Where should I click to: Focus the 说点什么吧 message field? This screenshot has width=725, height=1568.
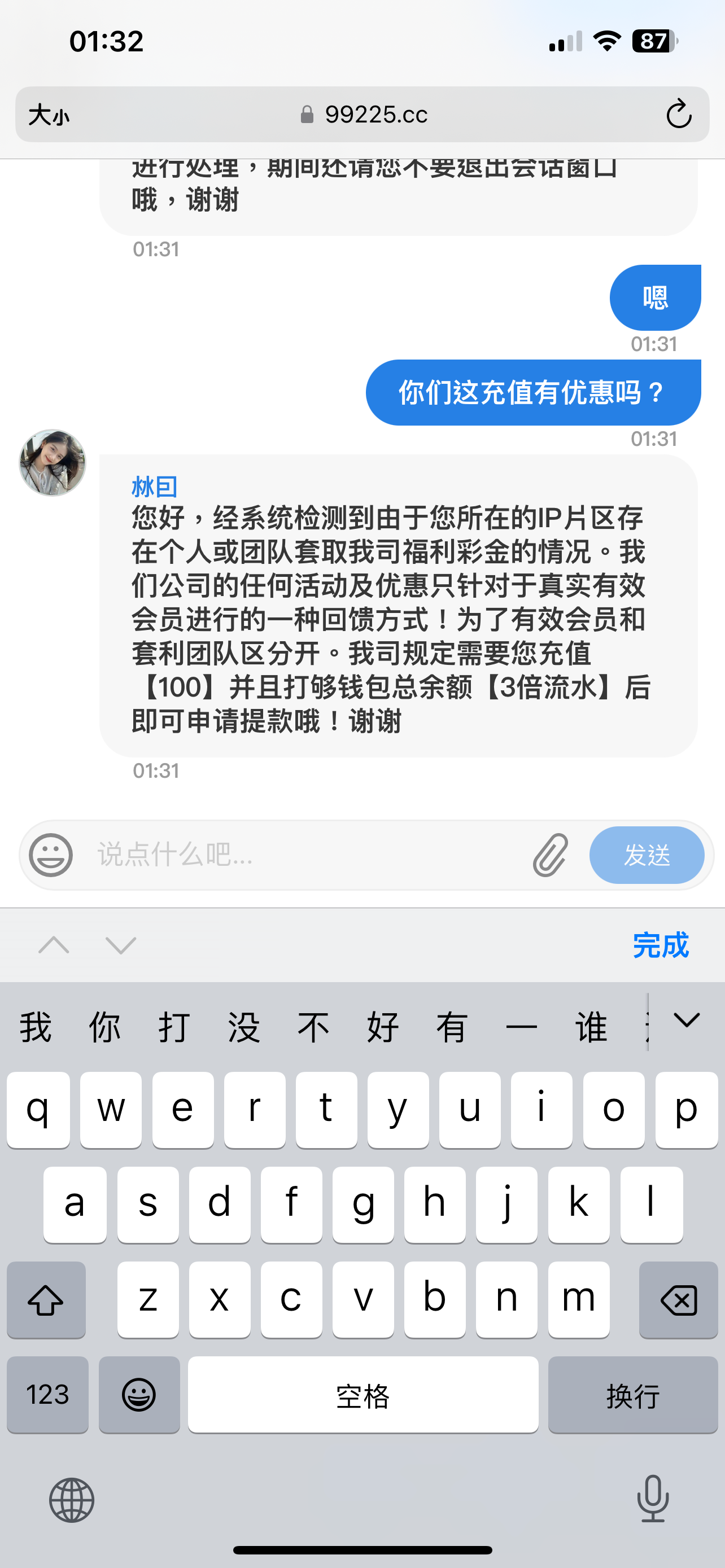[x=304, y=855]
